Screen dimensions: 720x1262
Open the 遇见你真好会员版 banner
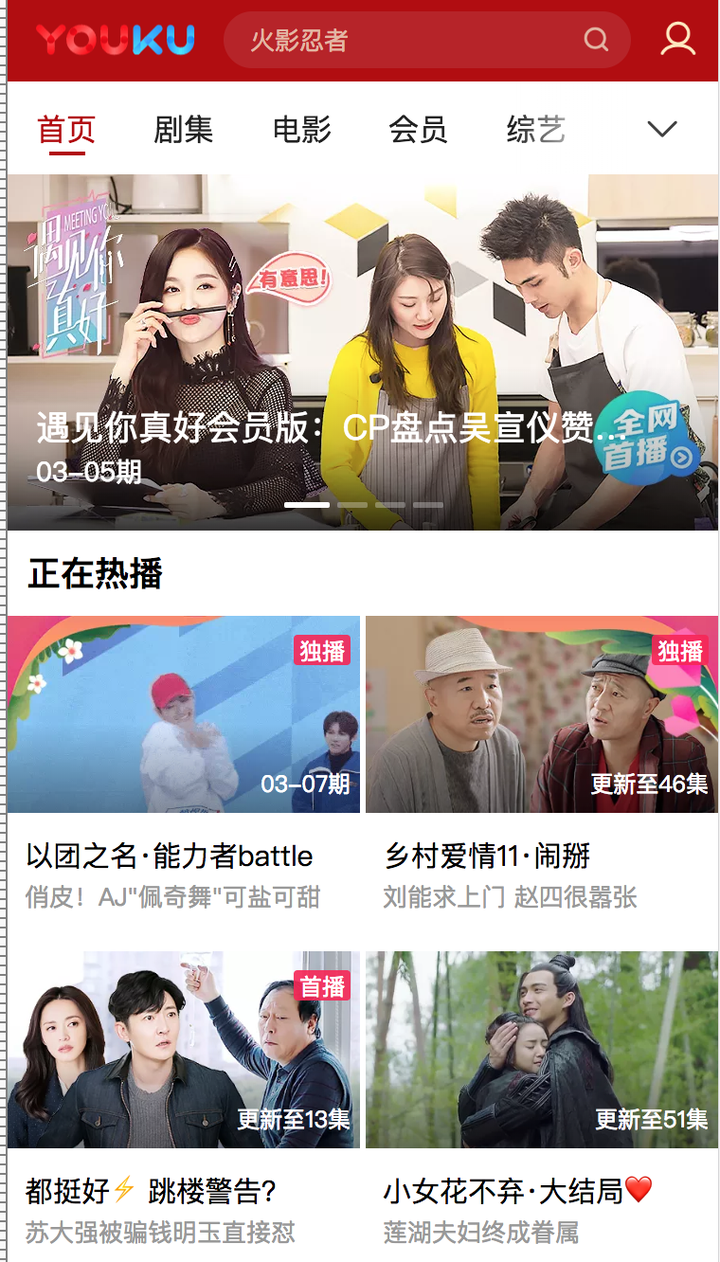[x=362, y=352]
